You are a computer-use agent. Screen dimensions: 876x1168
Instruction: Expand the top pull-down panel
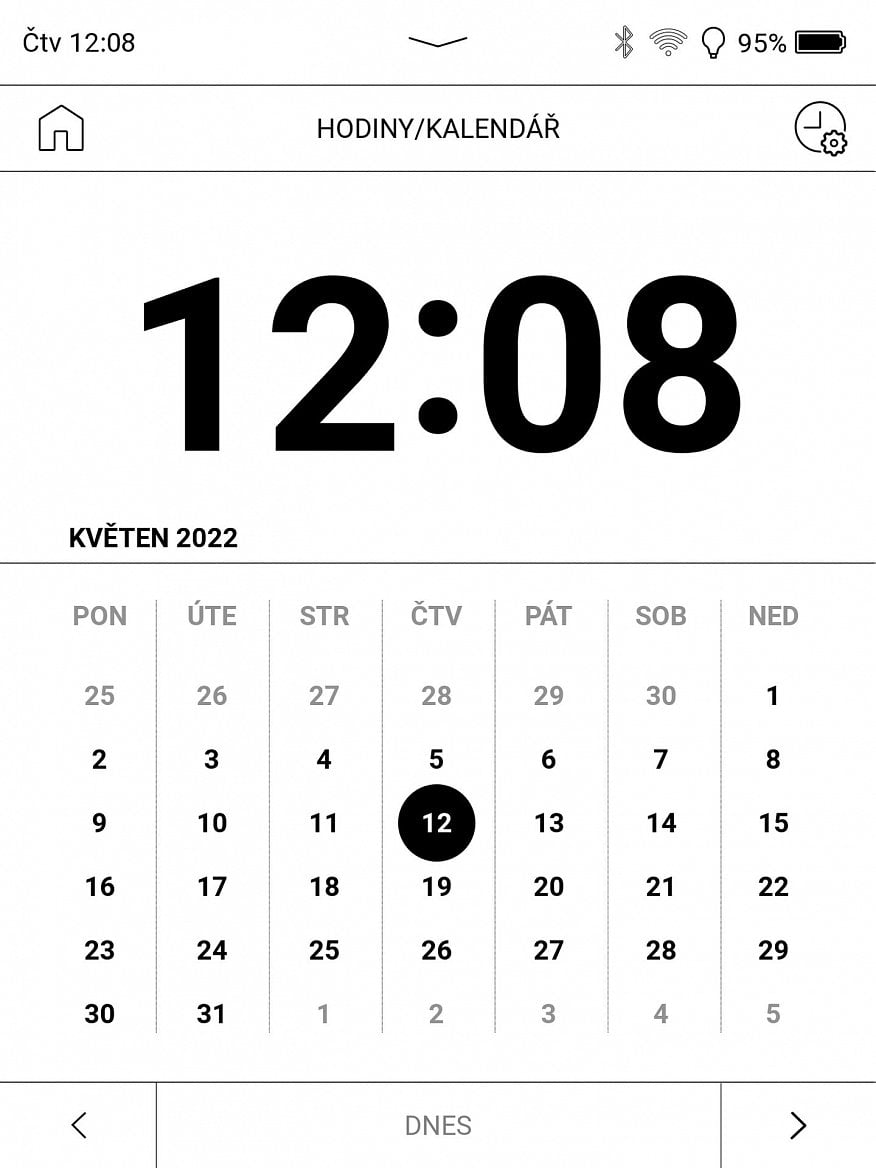[438, 42]
